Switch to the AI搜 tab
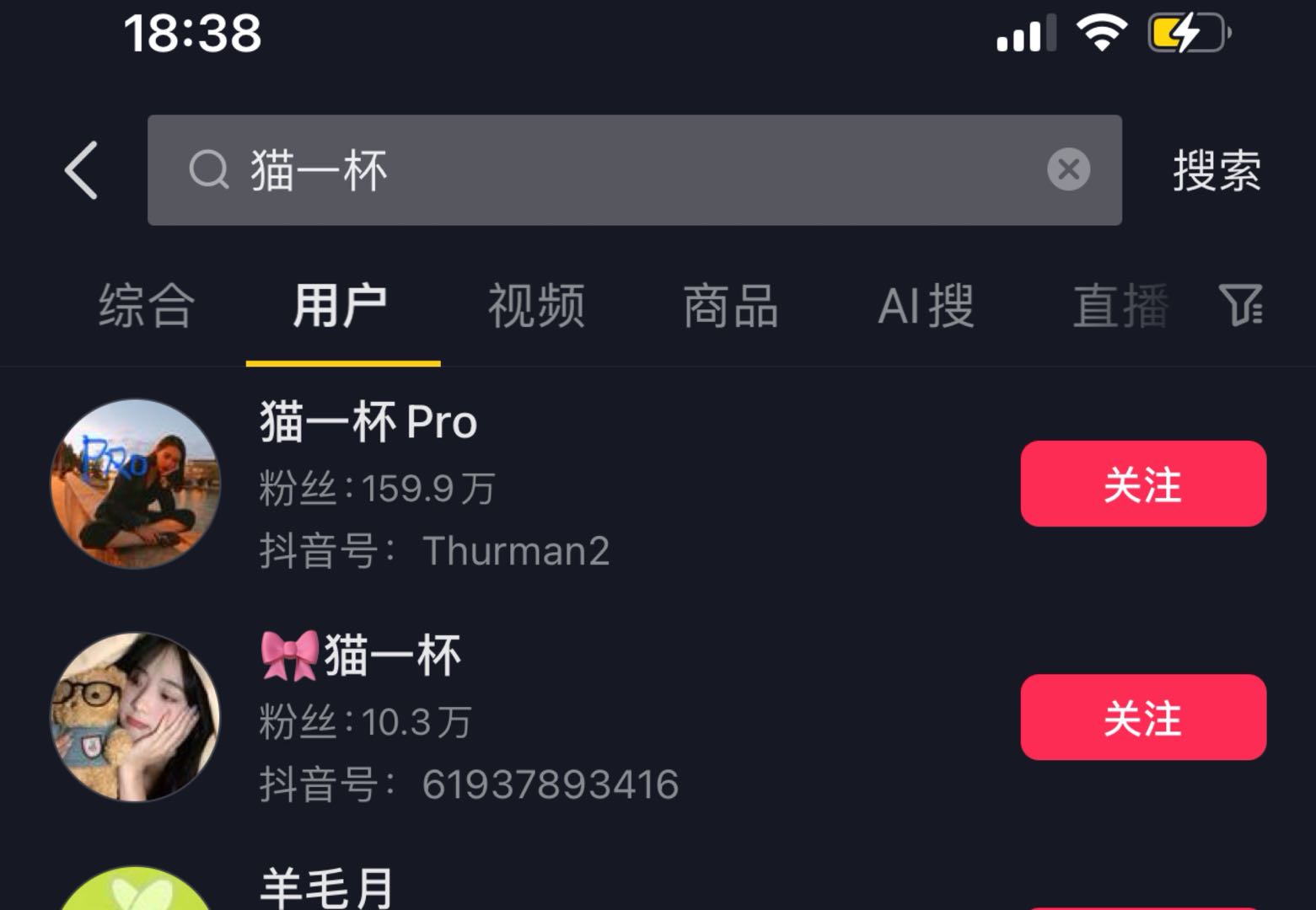Screen dimensions: 1316x910 (926, 306)
